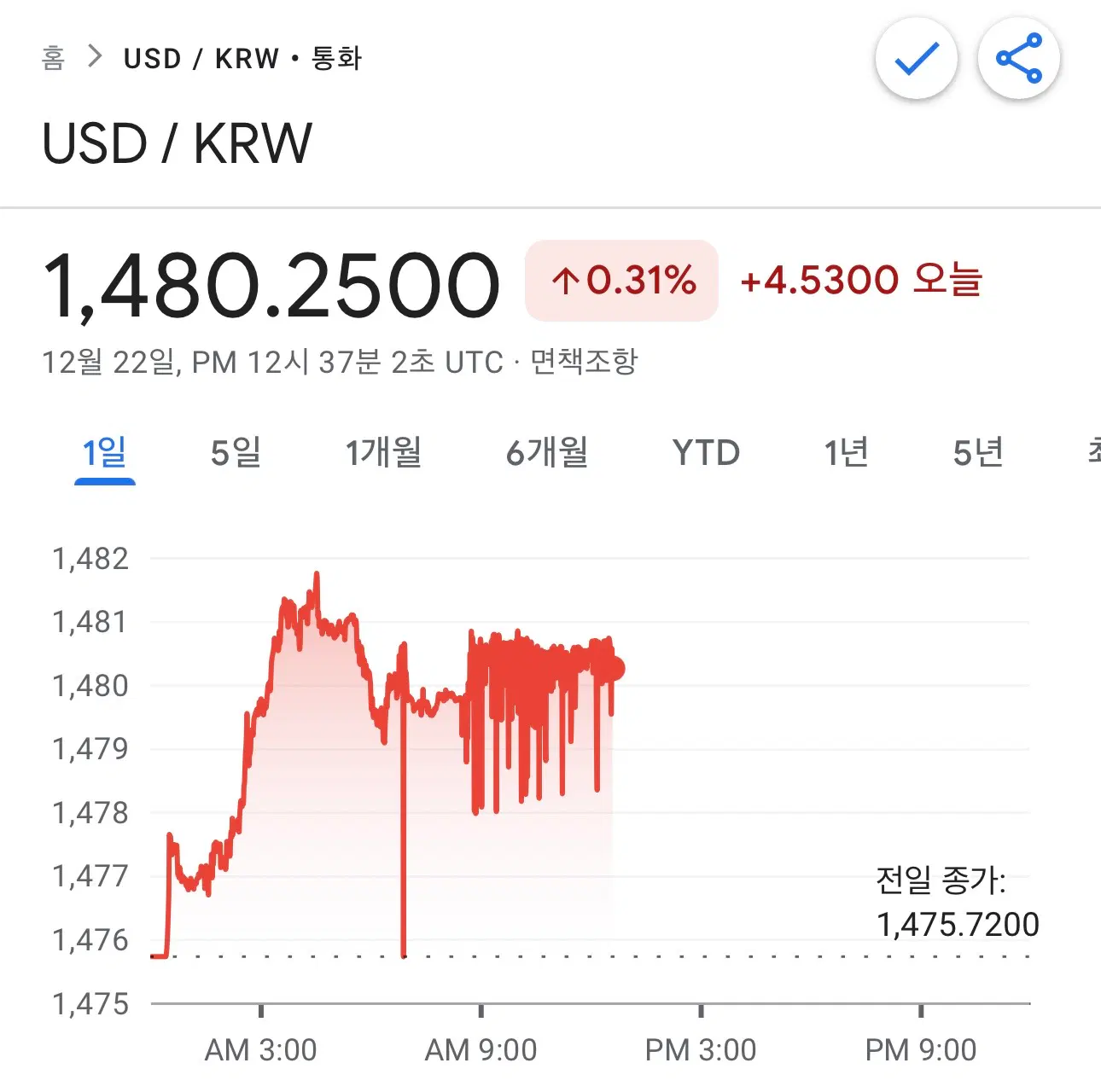View the YTD chart range

pos(706,452)
